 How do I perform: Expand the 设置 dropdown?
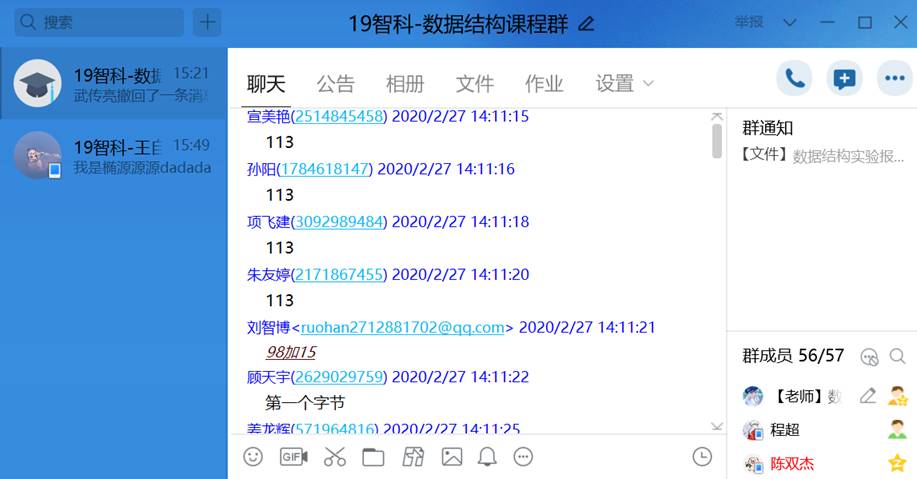coord(624,83)
